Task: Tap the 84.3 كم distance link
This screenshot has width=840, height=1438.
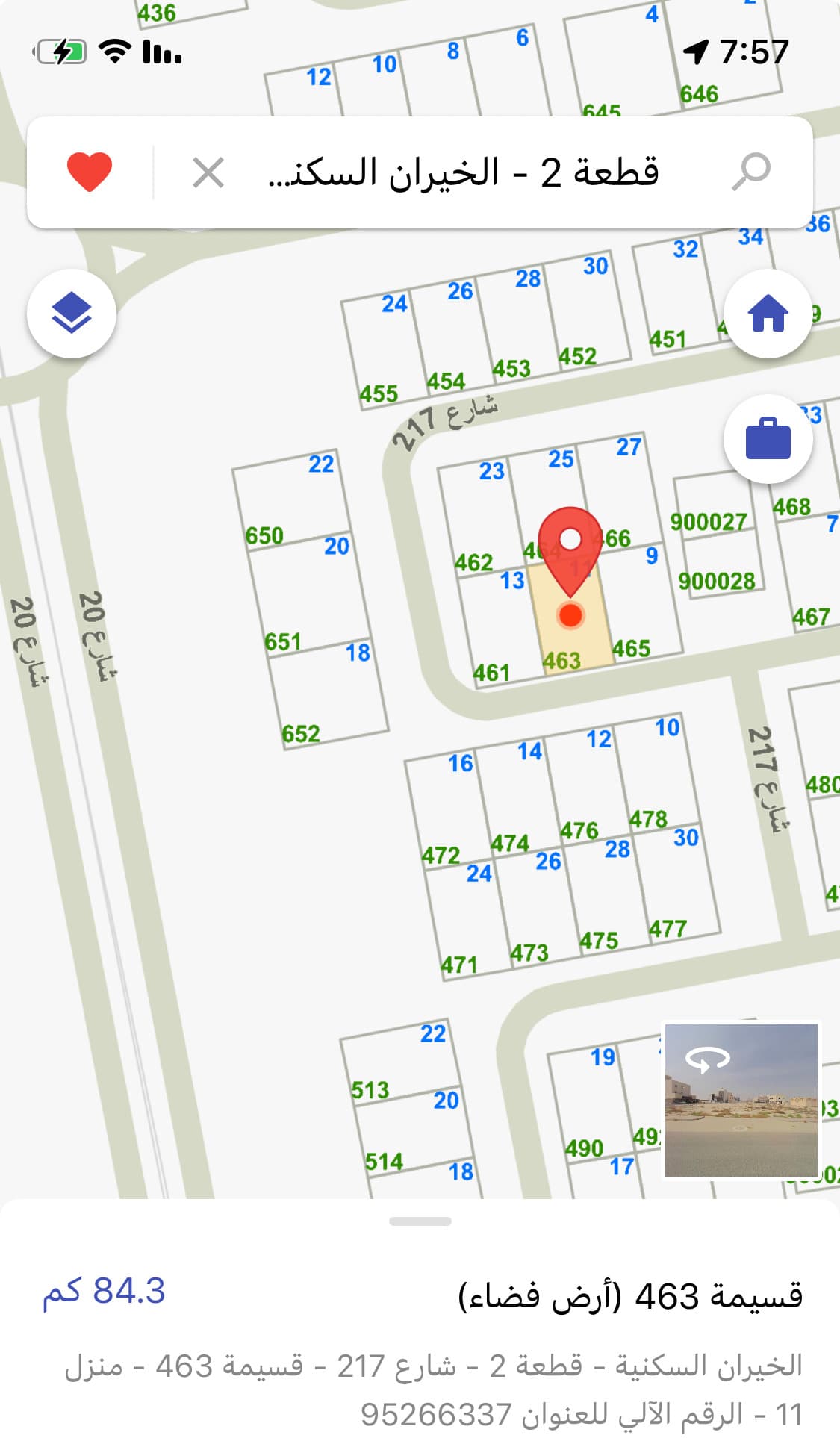Action: point(105,1292)
